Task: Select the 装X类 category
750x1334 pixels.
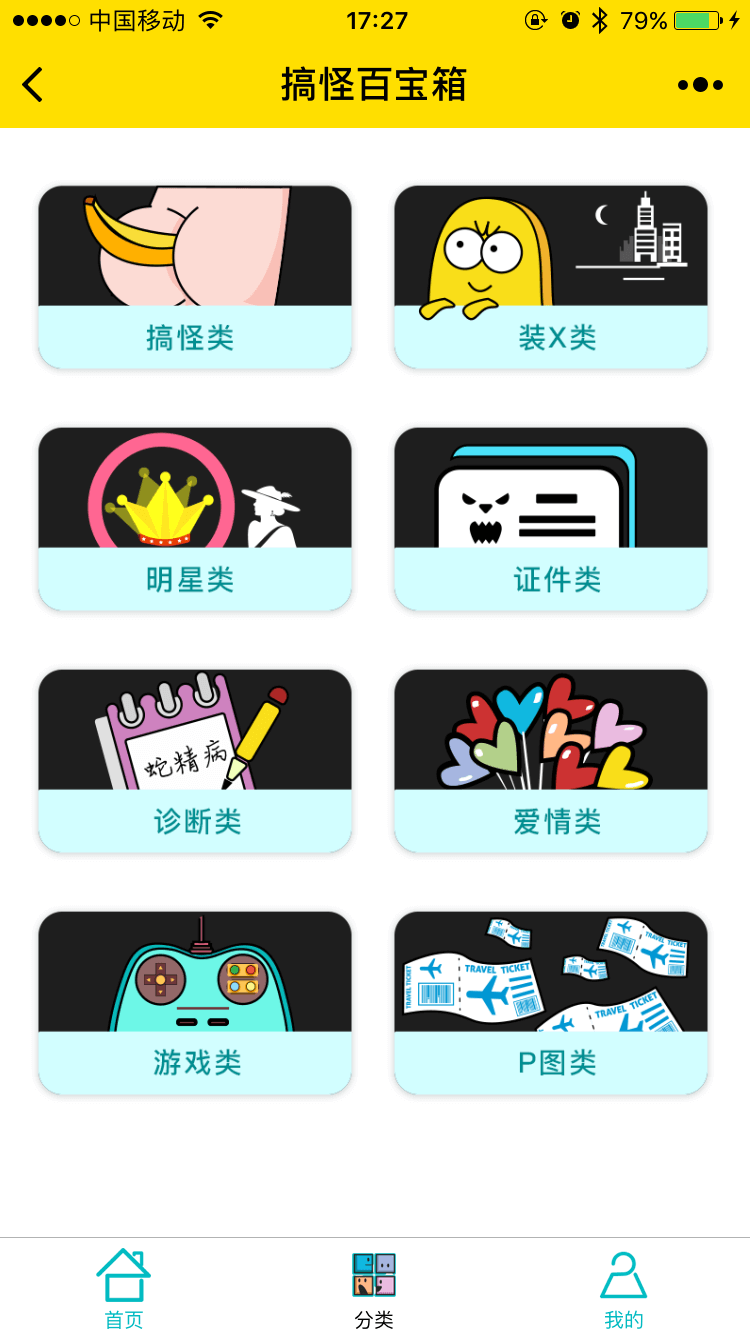Action: 550,275
